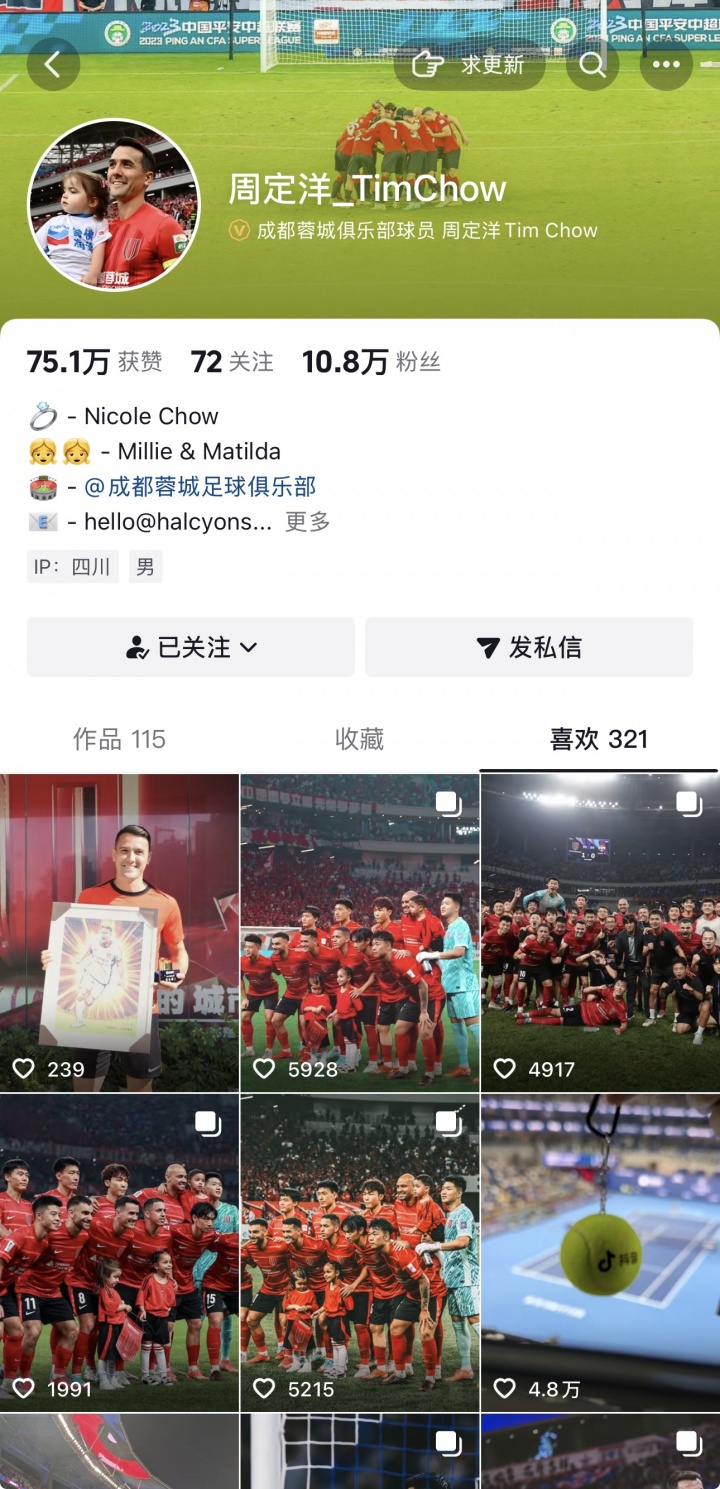Select the 喜欢 321 tab
Screen dimensions: 720x1489
(599, 740)
